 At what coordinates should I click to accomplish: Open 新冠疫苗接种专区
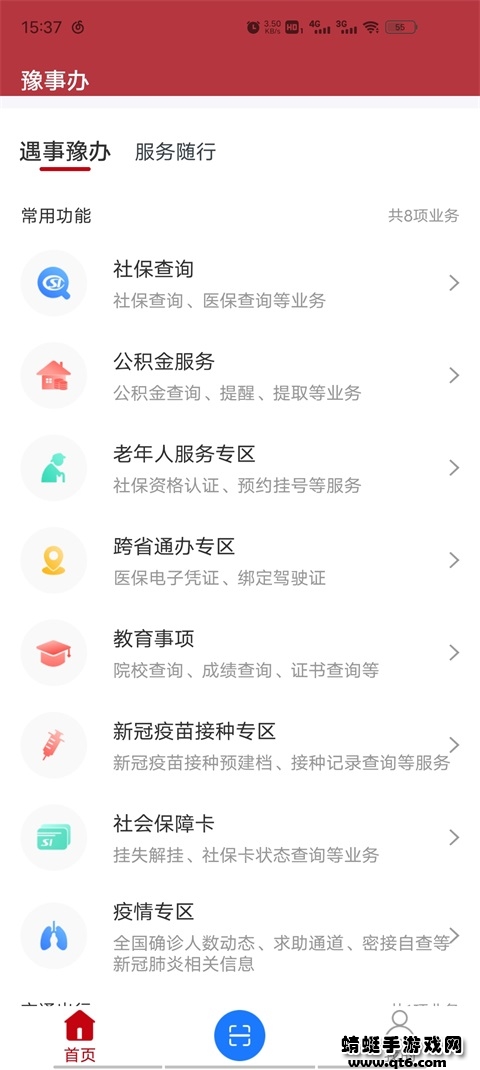240,745
